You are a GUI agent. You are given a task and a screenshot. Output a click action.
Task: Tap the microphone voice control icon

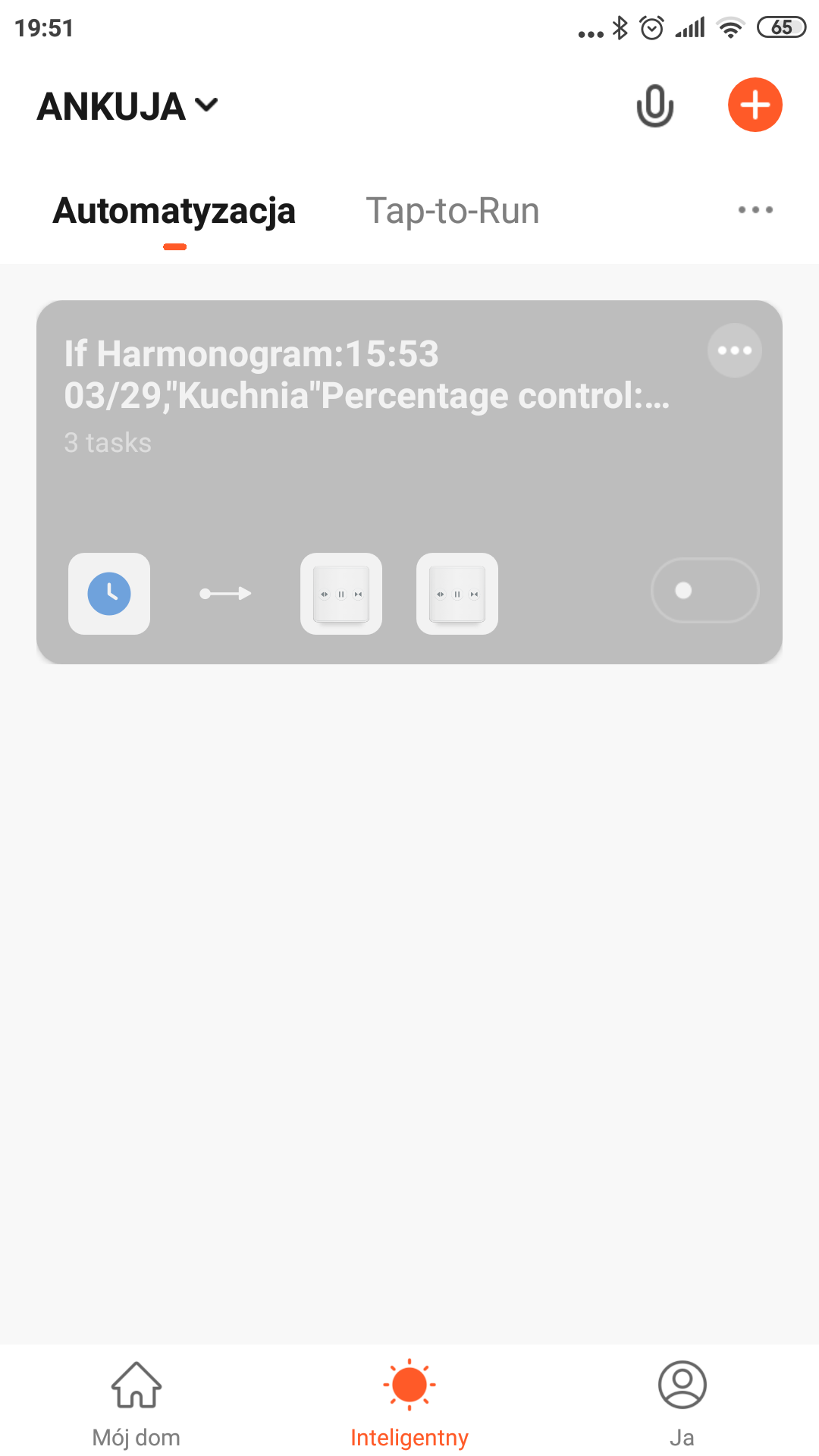click(655, 106)
